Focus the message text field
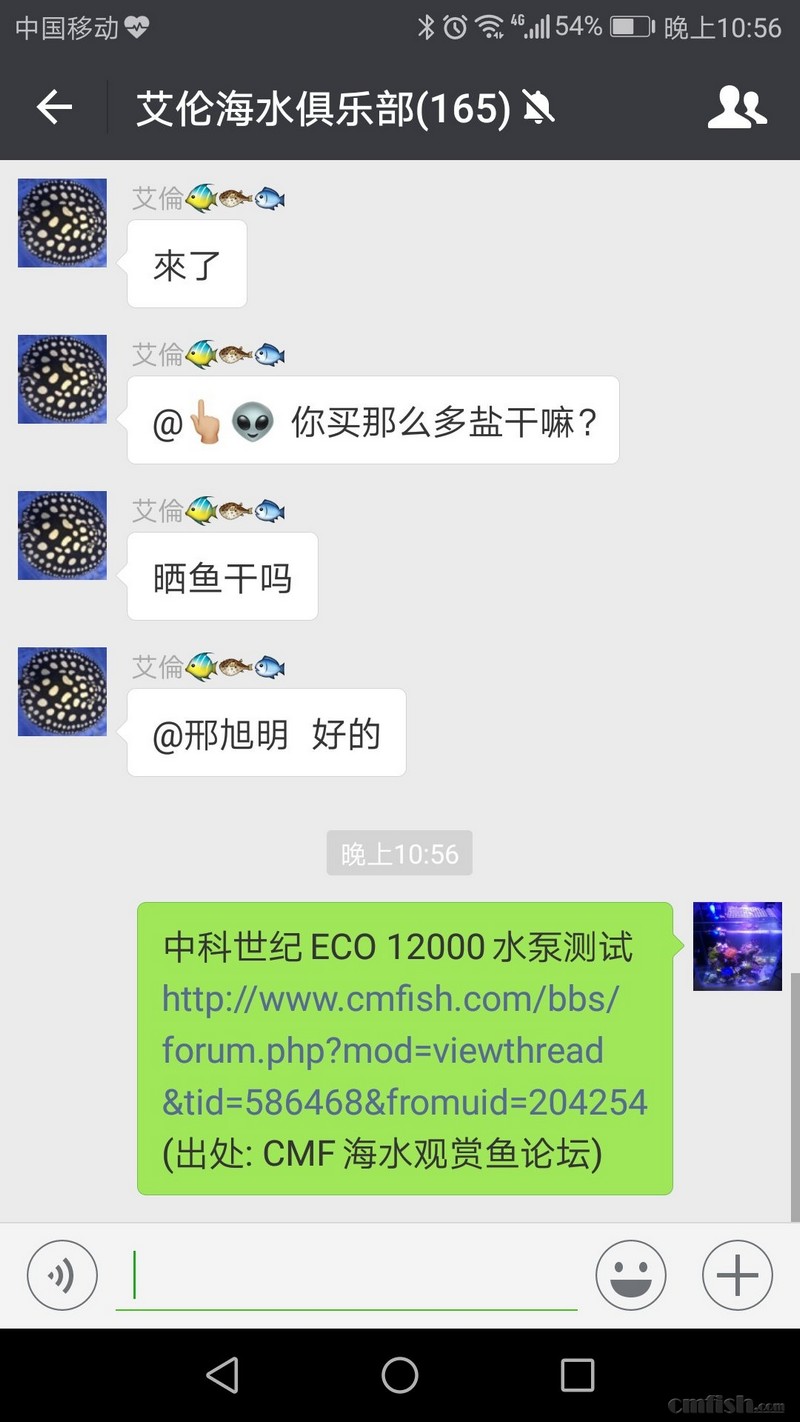 (346, 1276)
